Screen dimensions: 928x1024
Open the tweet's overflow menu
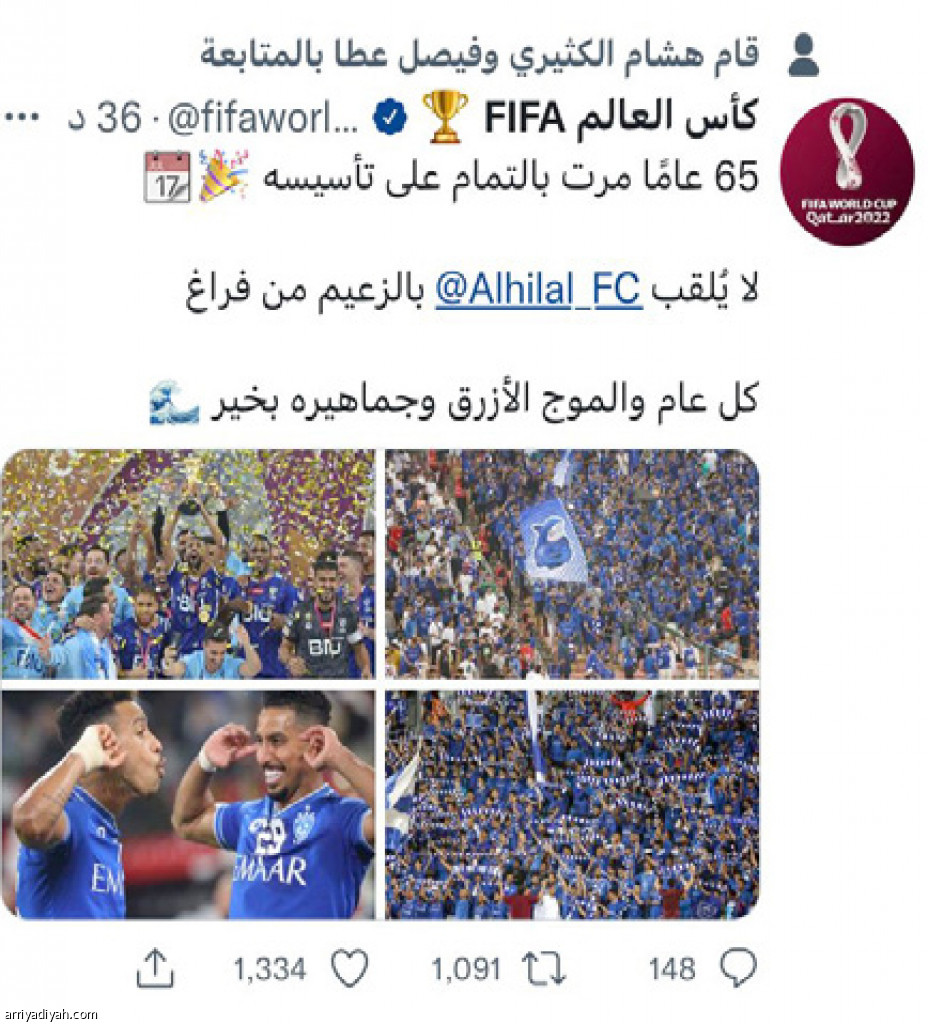[22, 117]
